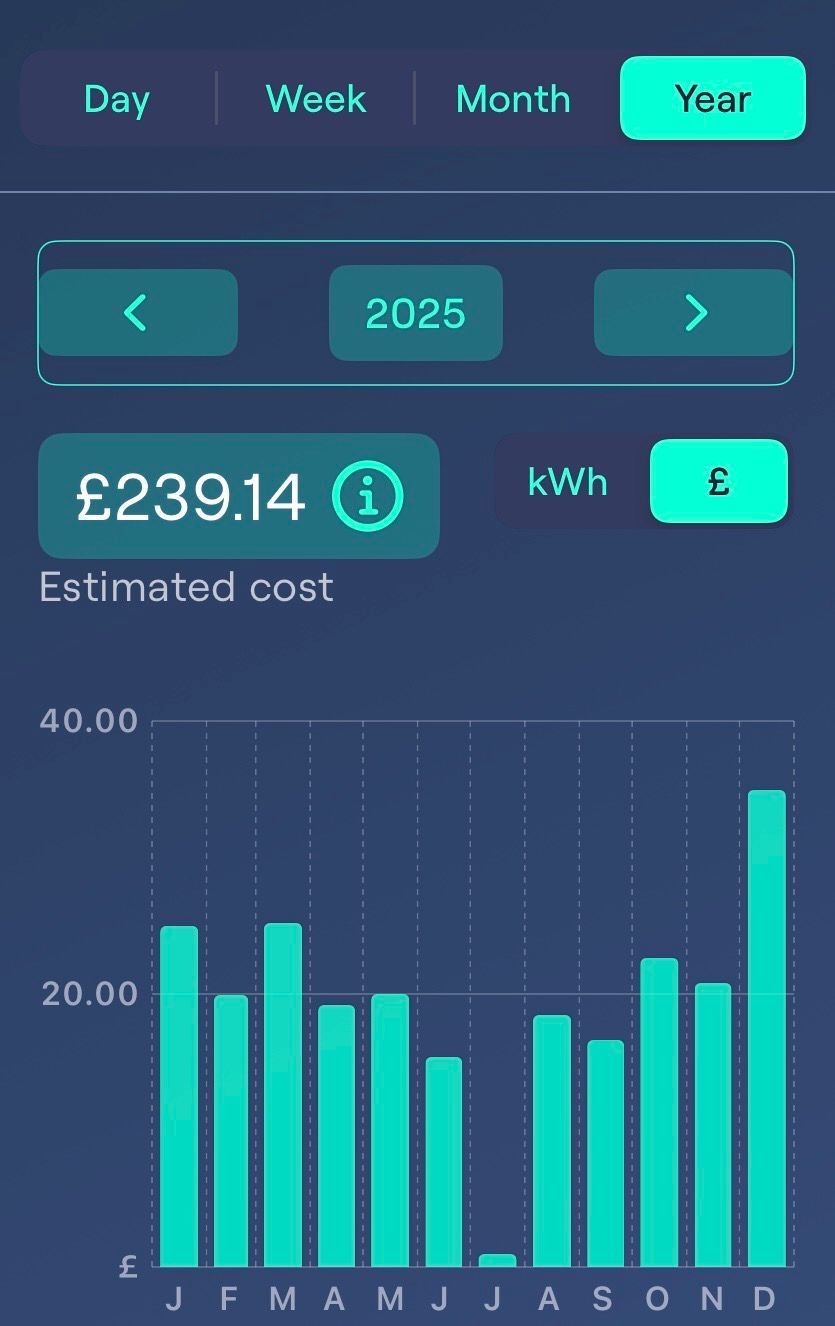This screenshot has height=1326, width=835.
Task: Open estimated cost info icon
Action: [x=367, y=496]
